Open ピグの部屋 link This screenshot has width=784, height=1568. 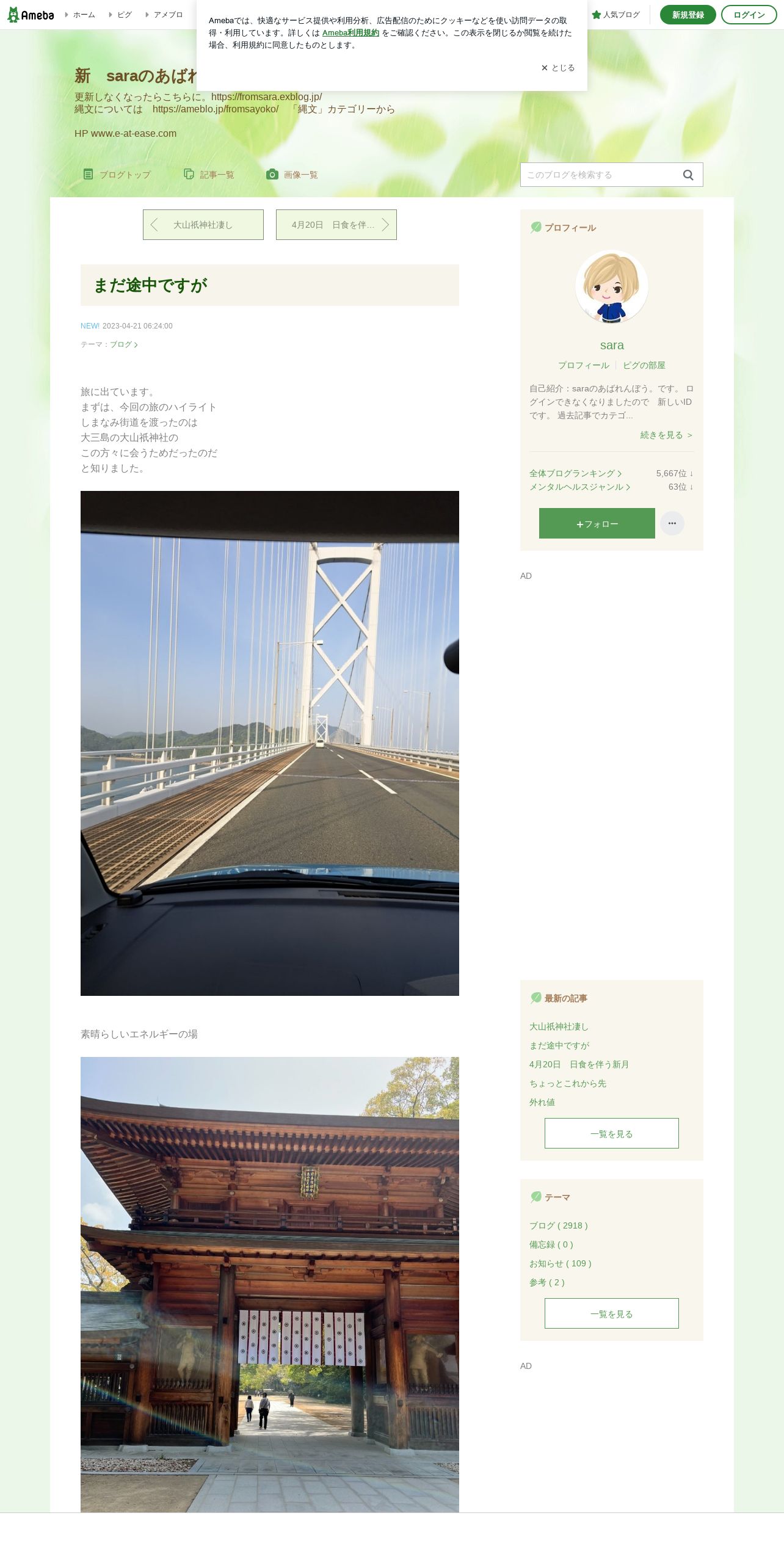coord(644,365)
